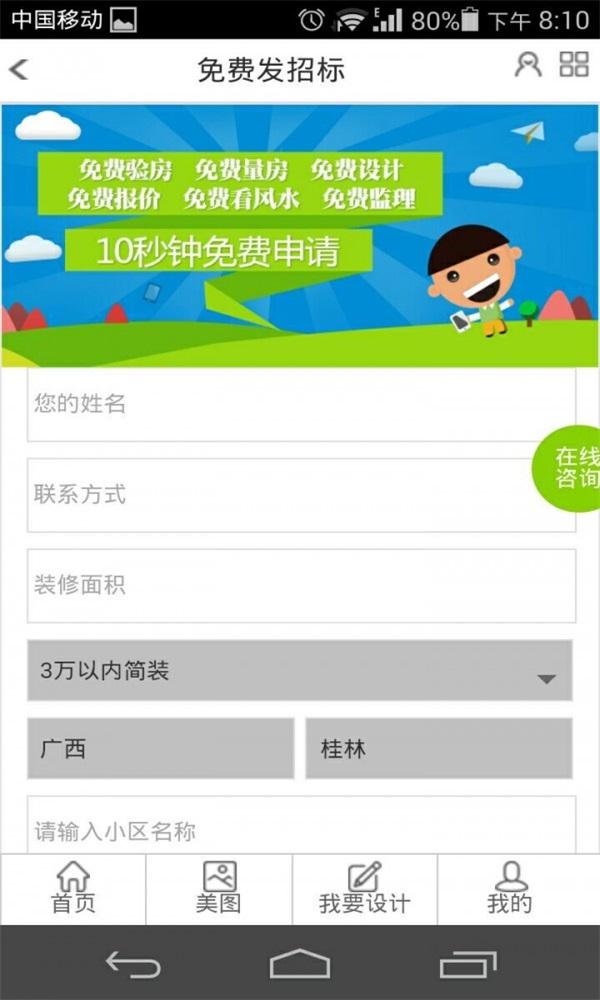Open the 广西 province picker
Viewport: 600px width, 1000px height.
(160, 748)
